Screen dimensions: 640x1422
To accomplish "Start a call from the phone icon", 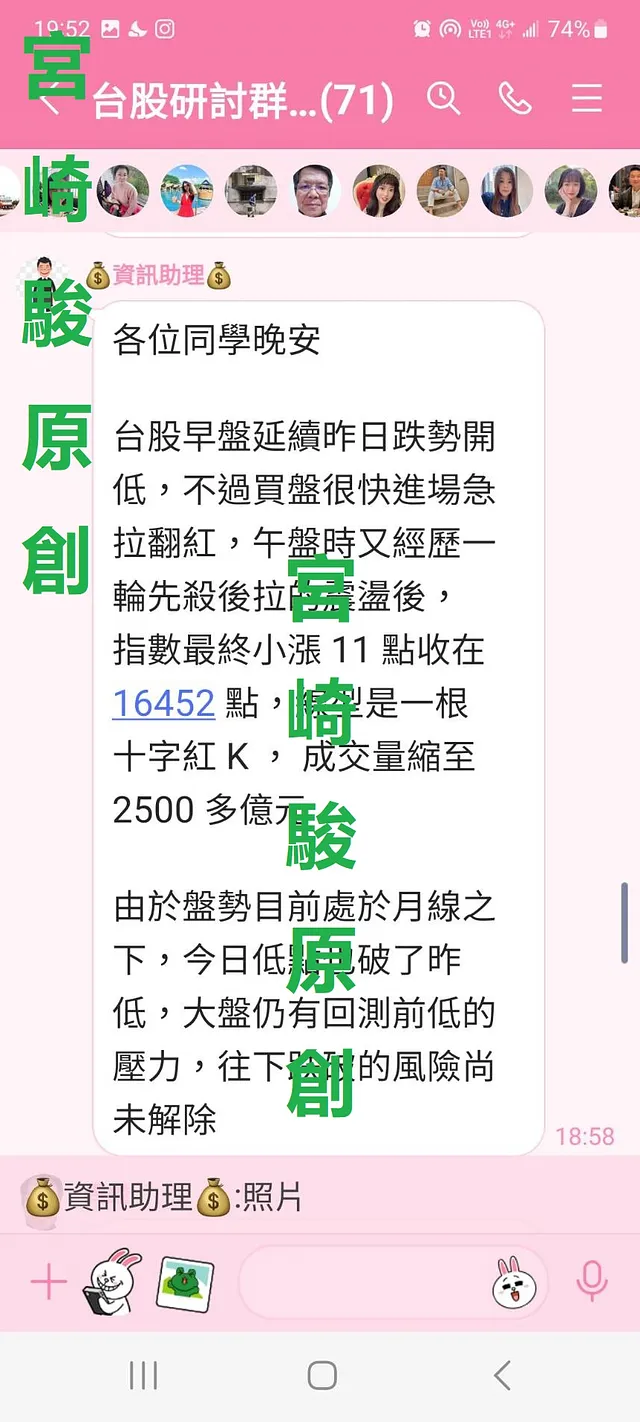I will [514, 98].
